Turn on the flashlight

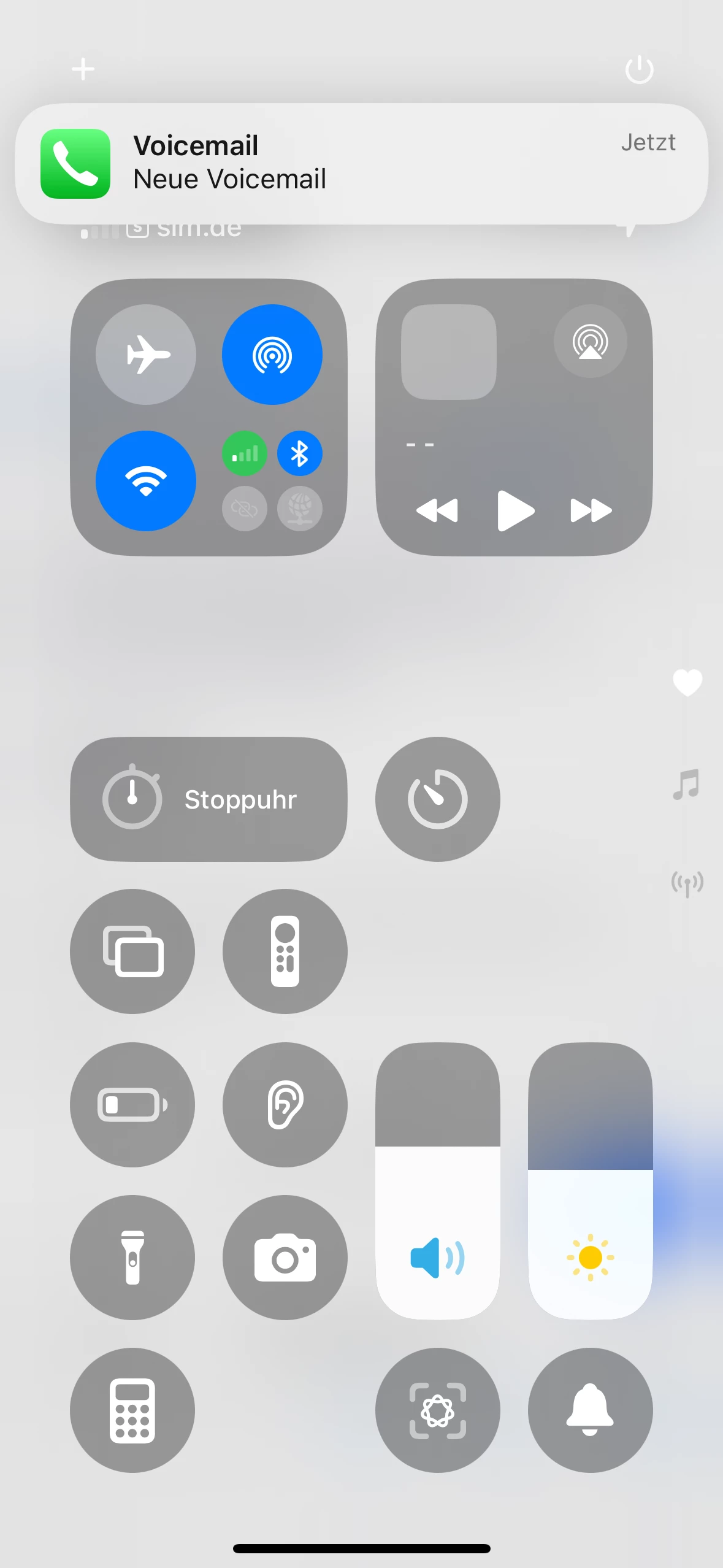pos(132,1257)
